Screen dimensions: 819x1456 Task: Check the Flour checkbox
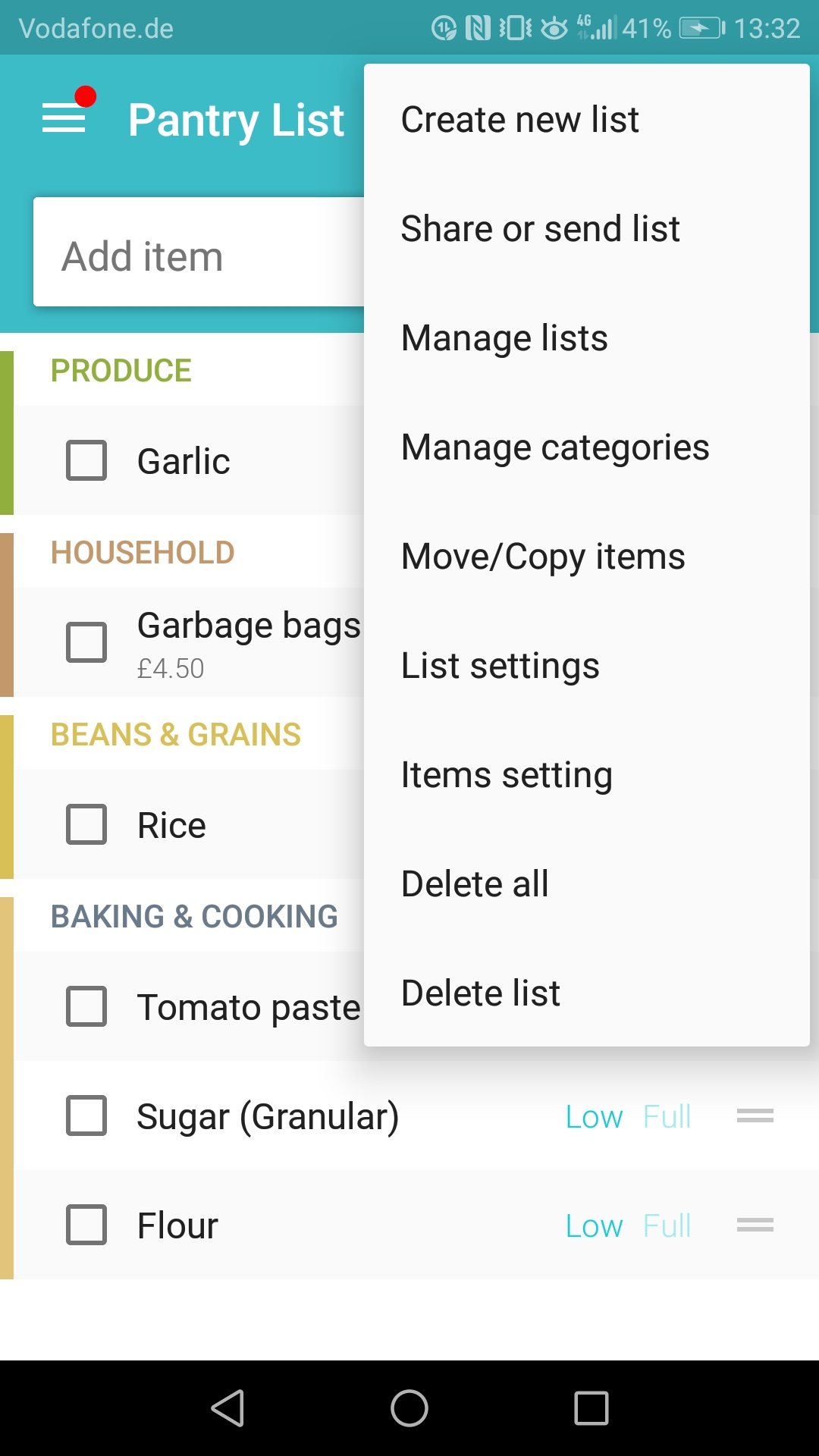click(x=86, y=1225)
